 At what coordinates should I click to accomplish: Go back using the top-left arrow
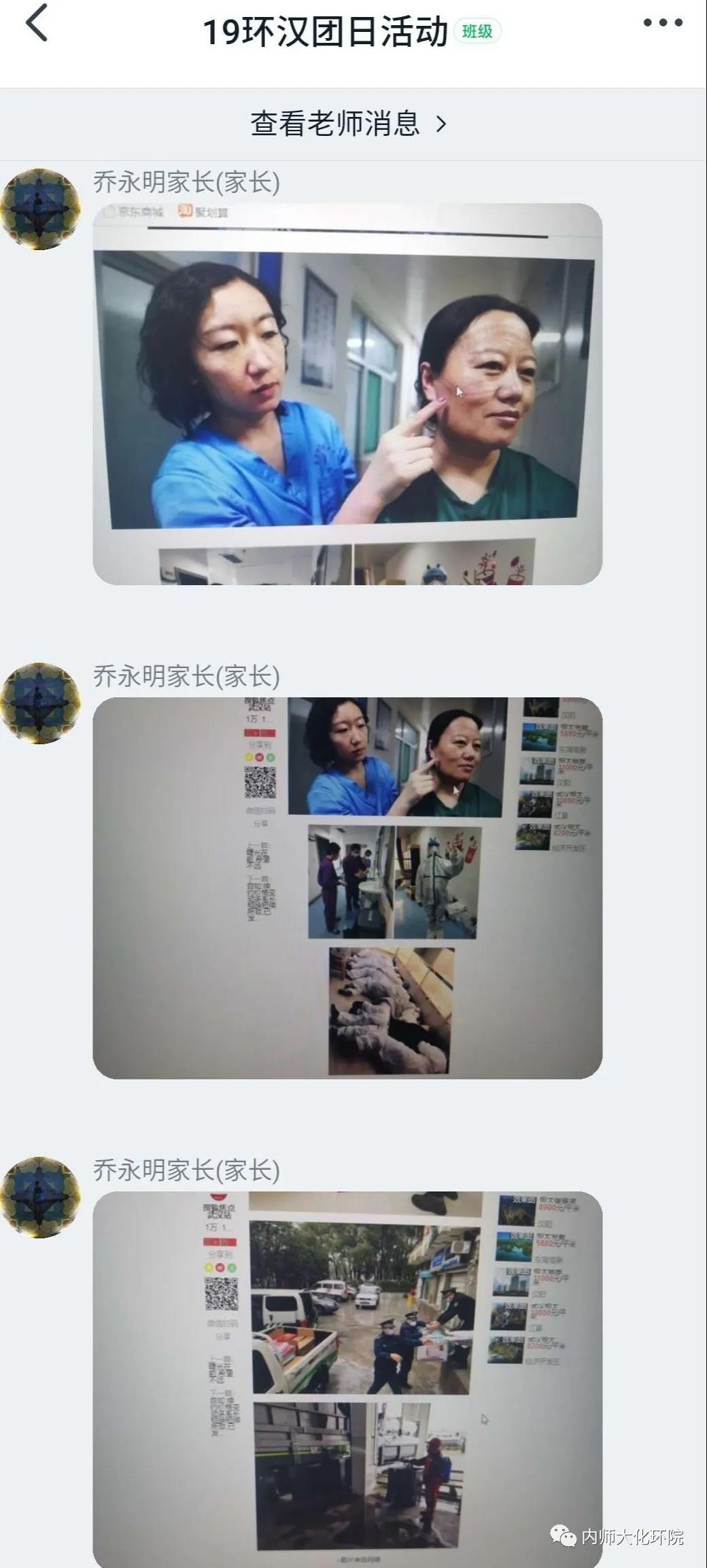pyautogui.click(x=37, y=24)
